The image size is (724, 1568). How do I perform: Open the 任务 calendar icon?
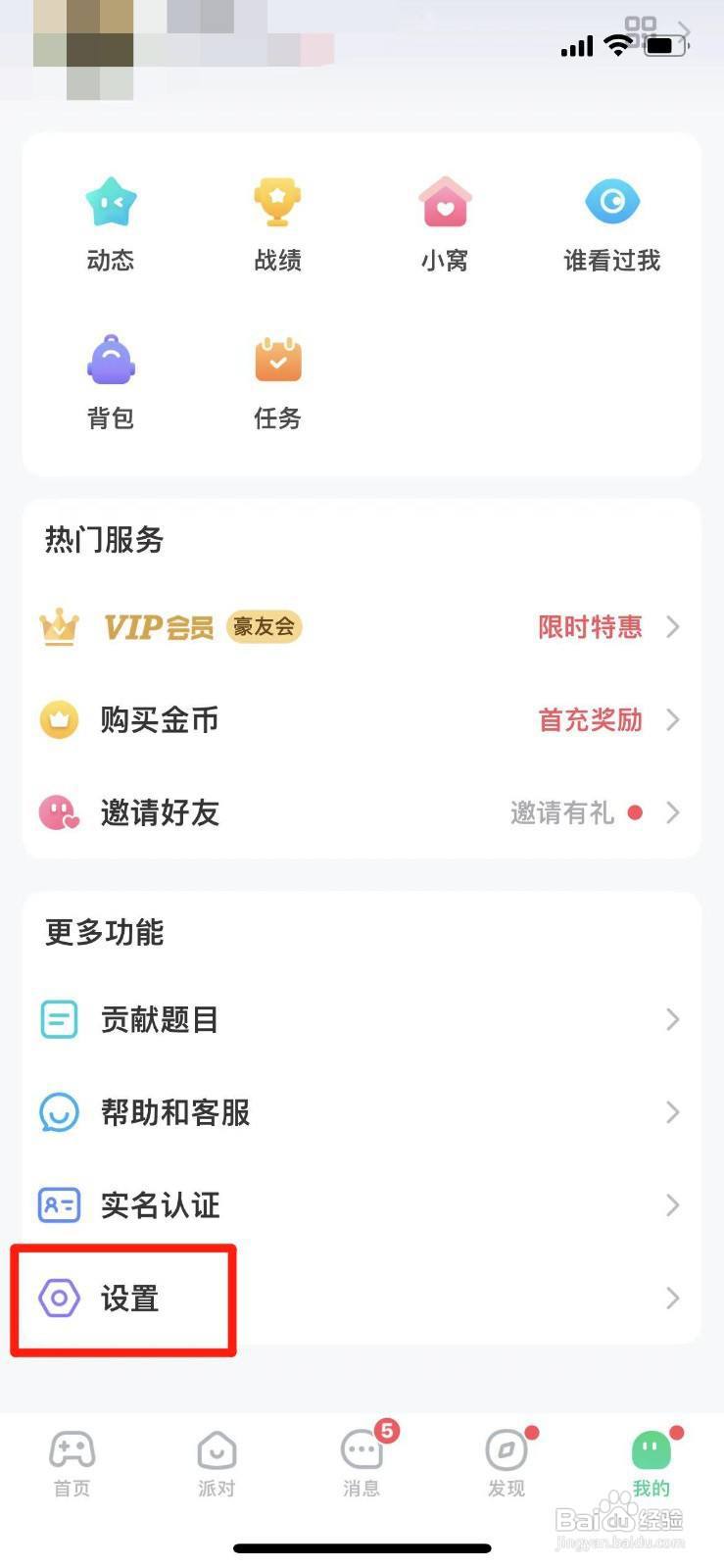click(x=277, y=359)
